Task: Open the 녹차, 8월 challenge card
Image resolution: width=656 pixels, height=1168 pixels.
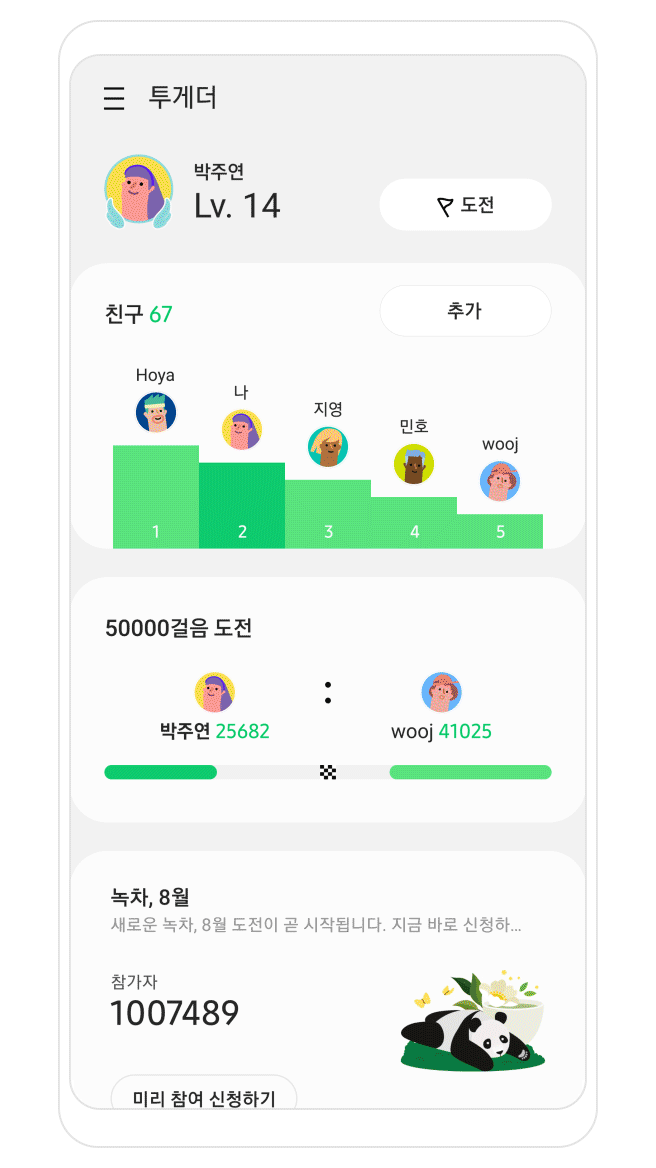Action: point(328,960)
